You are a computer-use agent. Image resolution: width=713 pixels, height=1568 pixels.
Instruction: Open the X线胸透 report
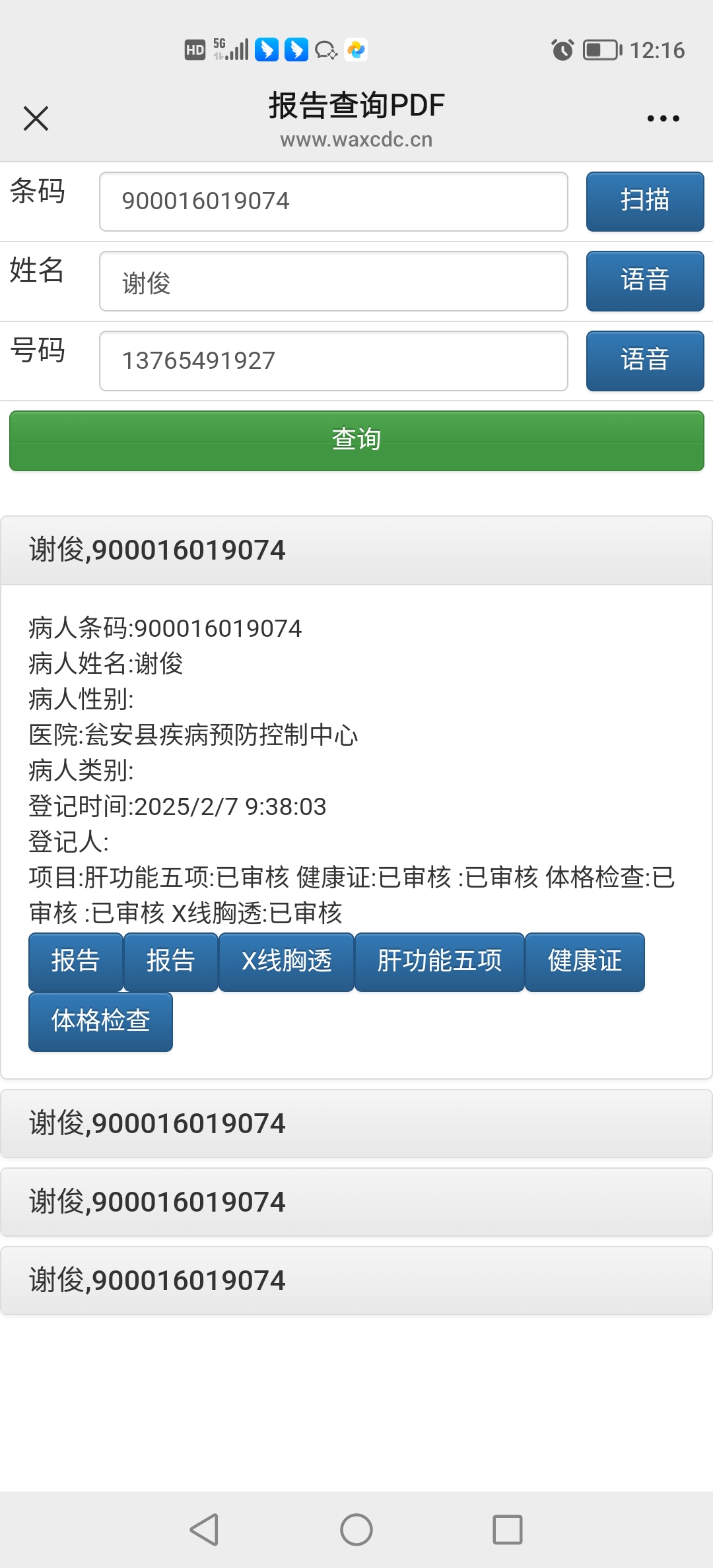pyautogui.click(x=287, y=962)
